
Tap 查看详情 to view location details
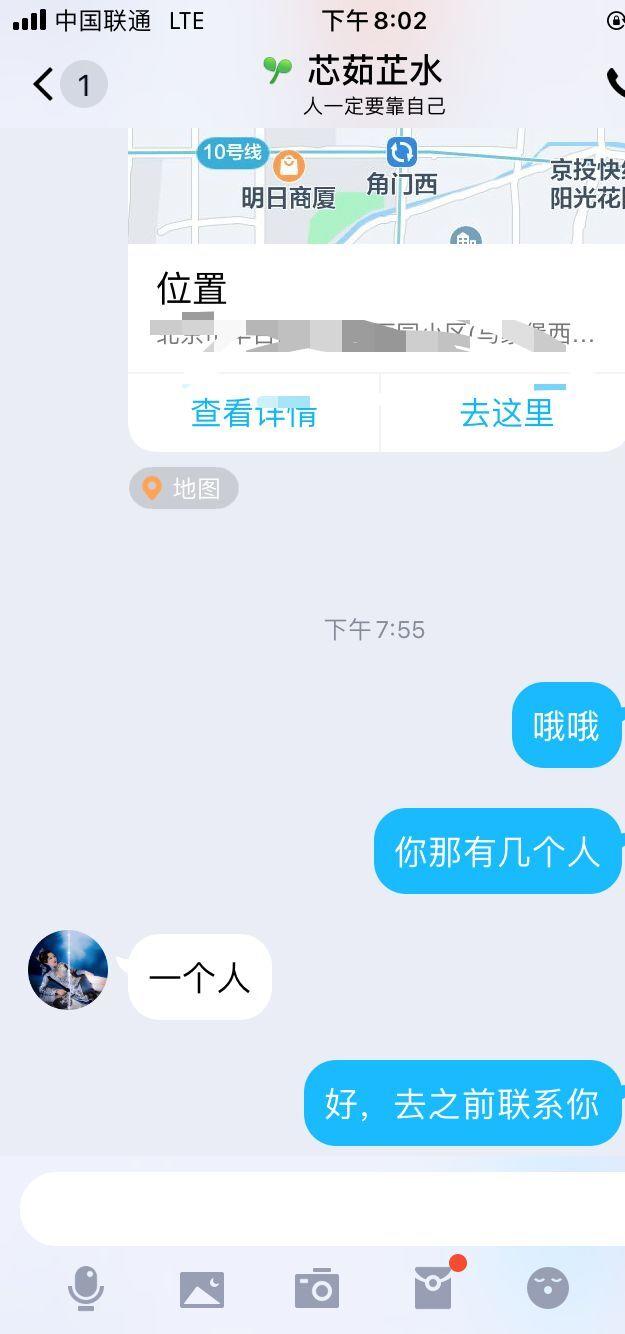point(254,412)
